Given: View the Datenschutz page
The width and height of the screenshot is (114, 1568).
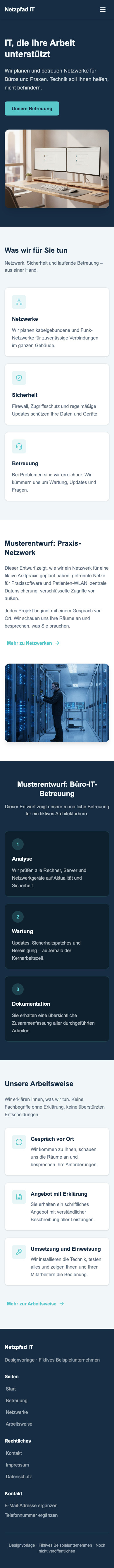Looking at the screenshot, I should pyautogui.click(x=19, y=1476).
